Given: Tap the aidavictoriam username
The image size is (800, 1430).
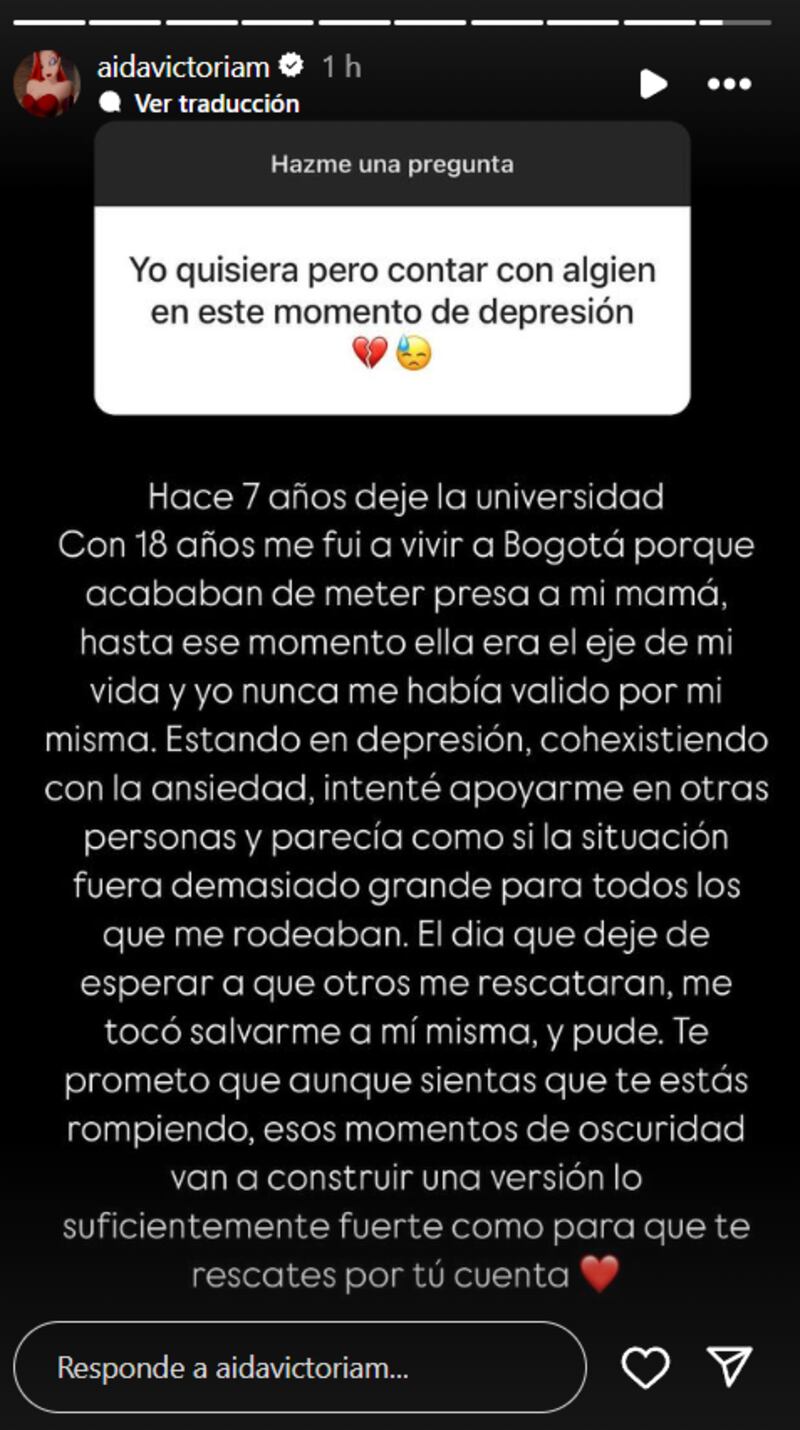Looking at the screenshot, I should pos(183,67).
